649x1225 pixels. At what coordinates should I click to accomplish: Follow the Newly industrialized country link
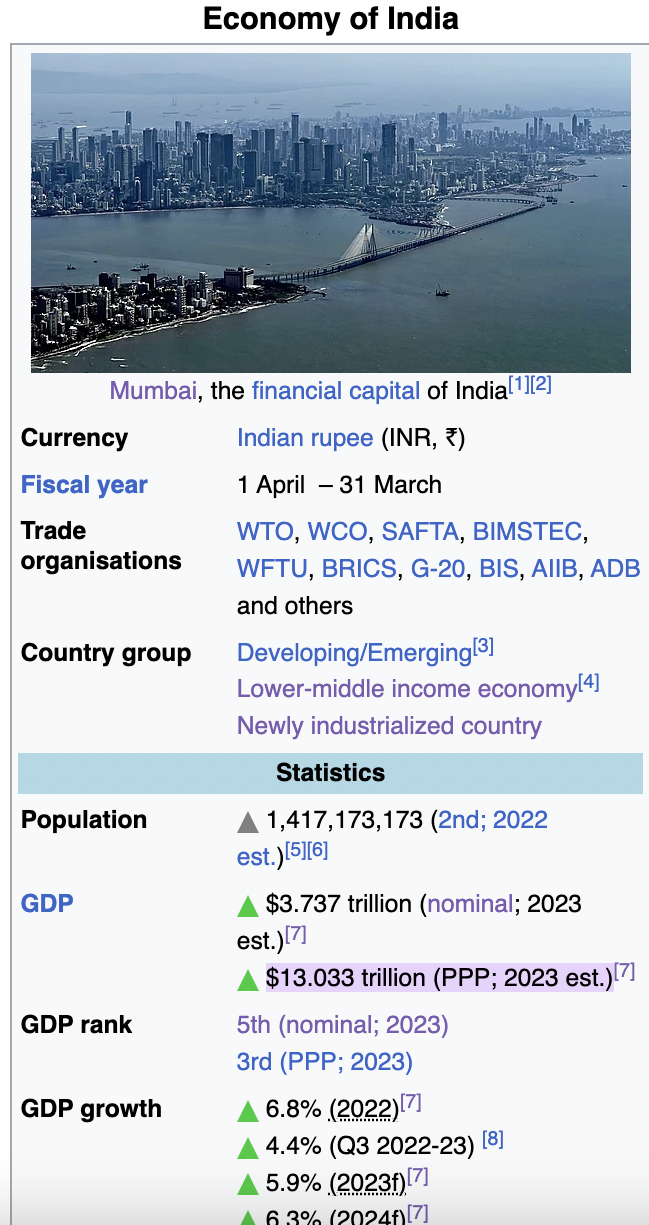pos(389,726)
